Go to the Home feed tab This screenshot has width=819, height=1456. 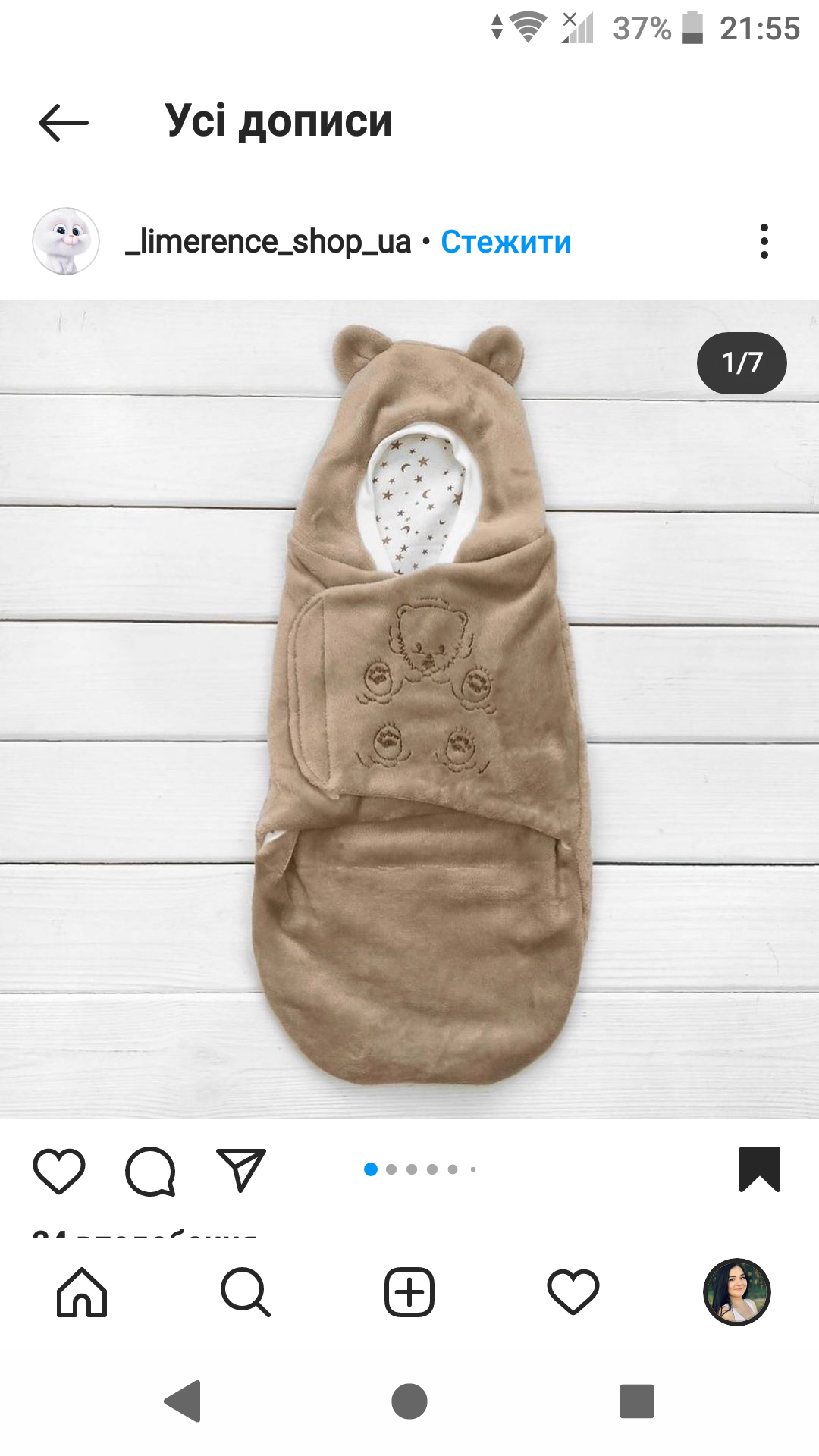coord(82,1292)
